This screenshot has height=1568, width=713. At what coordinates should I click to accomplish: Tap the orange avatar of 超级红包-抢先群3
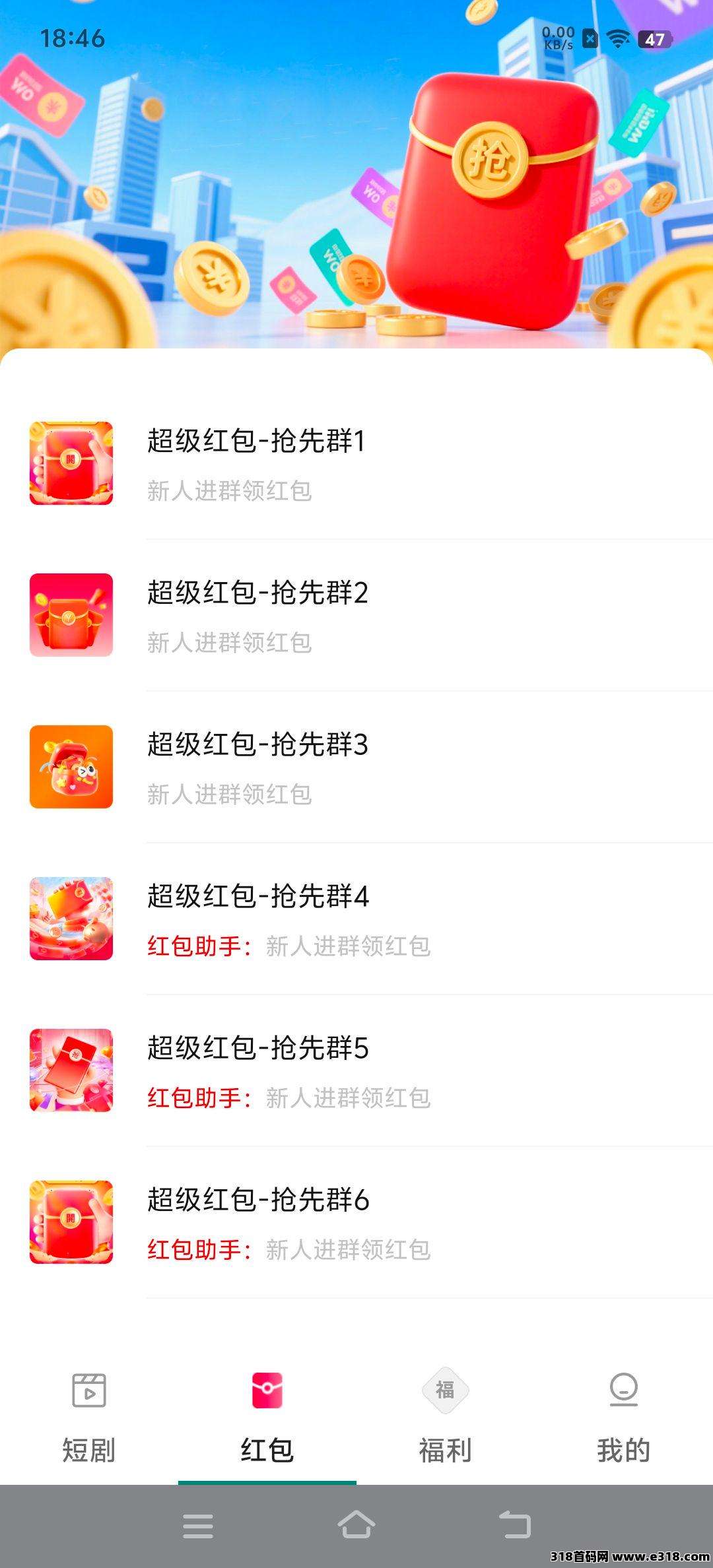[71, 768]
